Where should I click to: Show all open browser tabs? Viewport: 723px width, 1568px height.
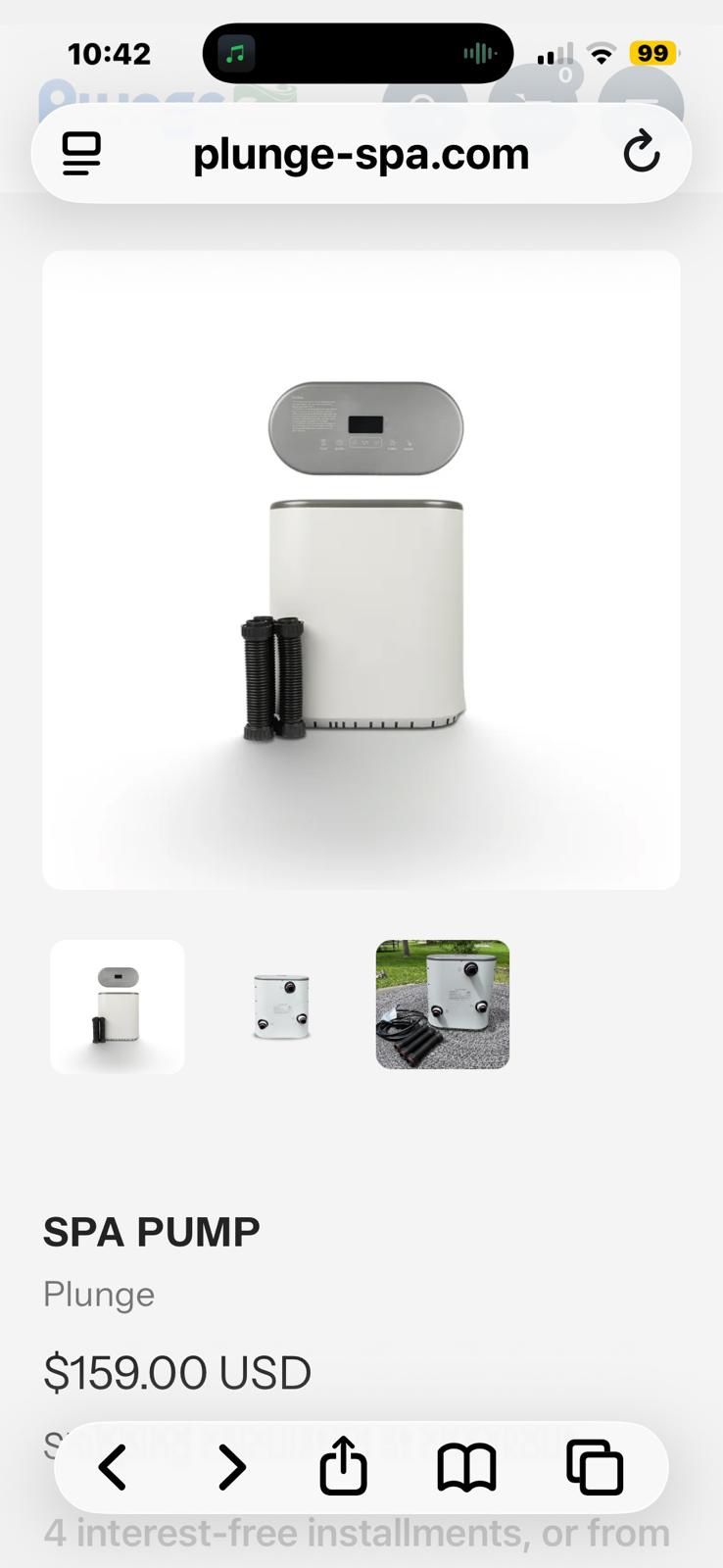pos(595,1467)
